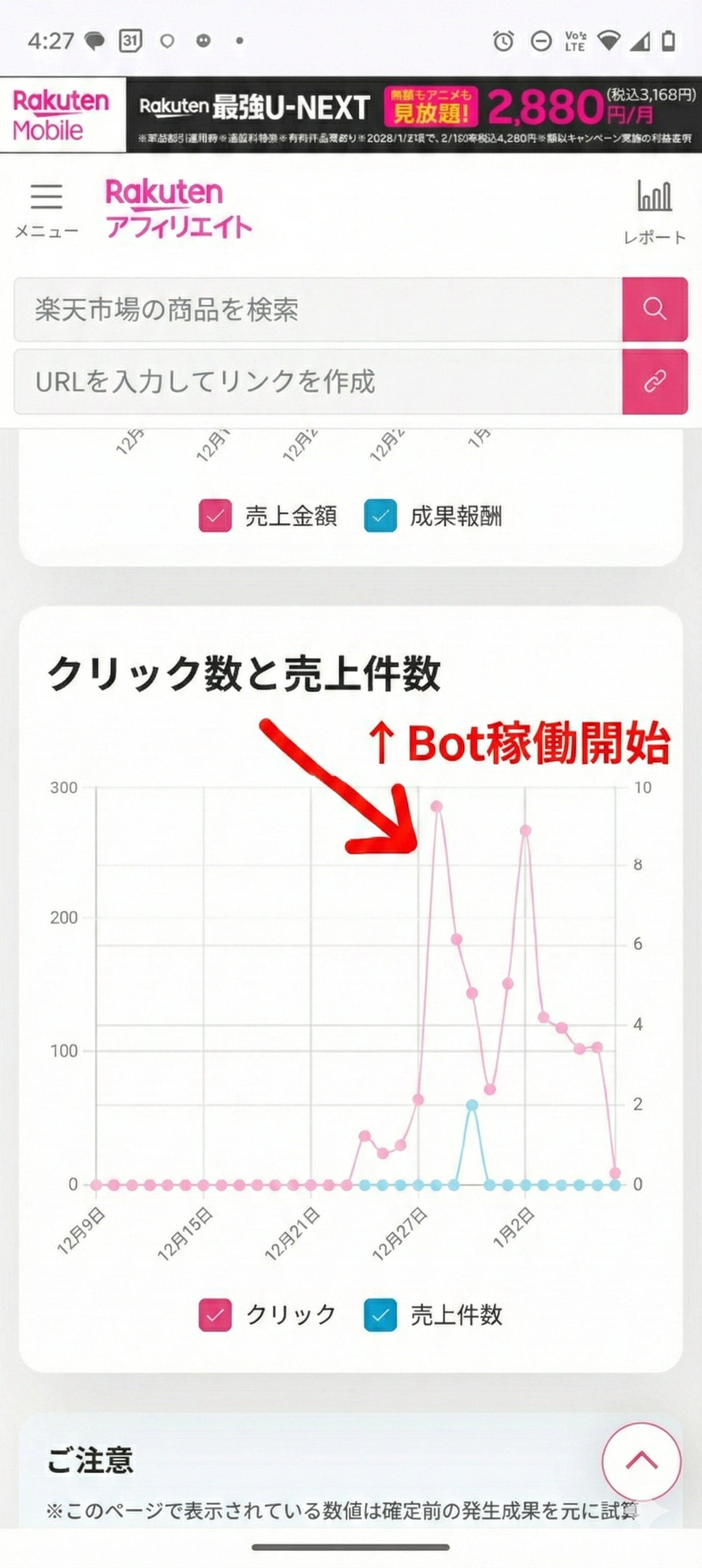The width and height of the screenshot is (702, 1568).
Task: Focus the URLを入力してリンクを作成 field
Action: pyautogui.click(x=317, y=382)
